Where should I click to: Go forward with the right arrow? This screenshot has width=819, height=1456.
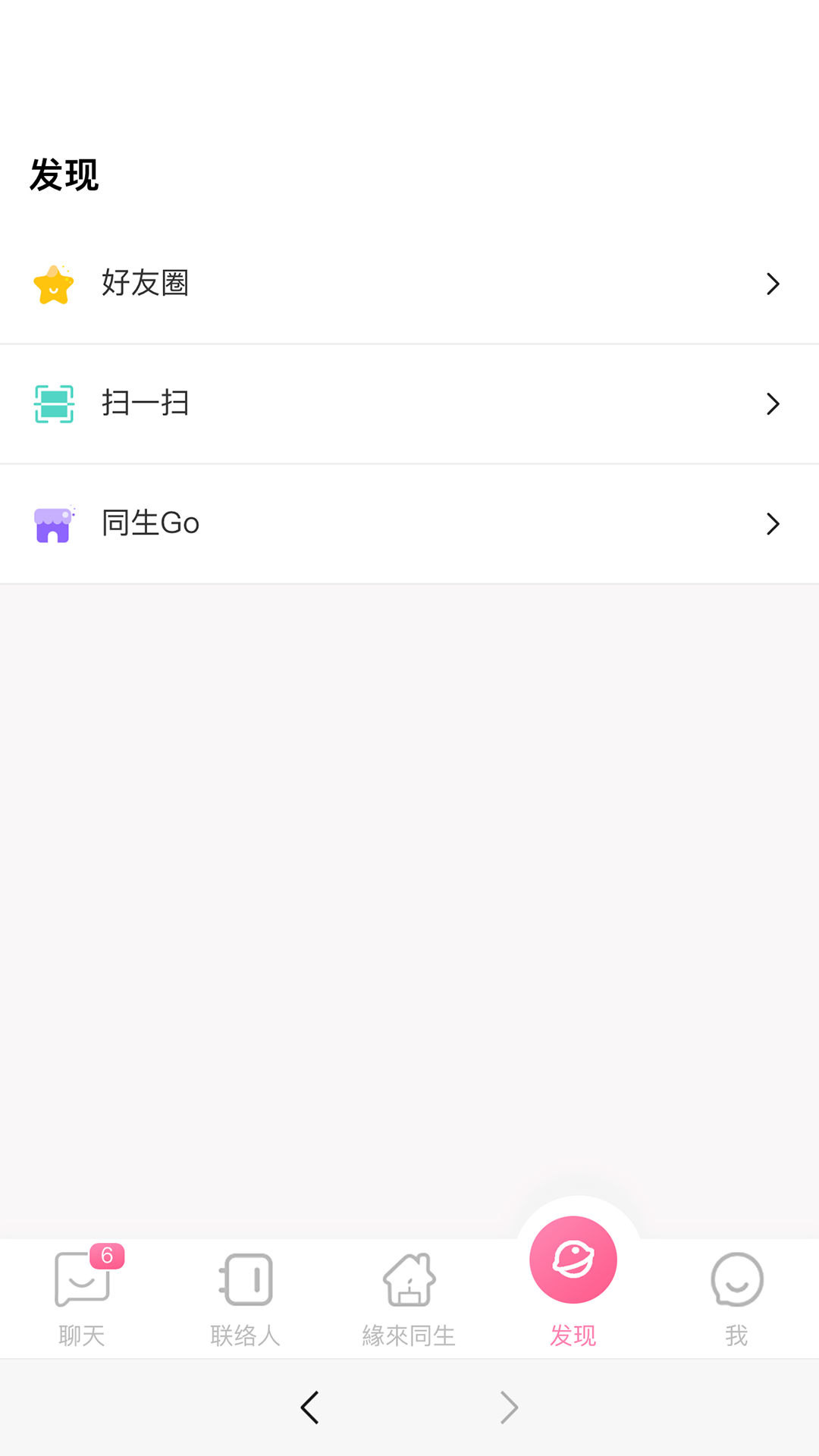pos(510,1407)
